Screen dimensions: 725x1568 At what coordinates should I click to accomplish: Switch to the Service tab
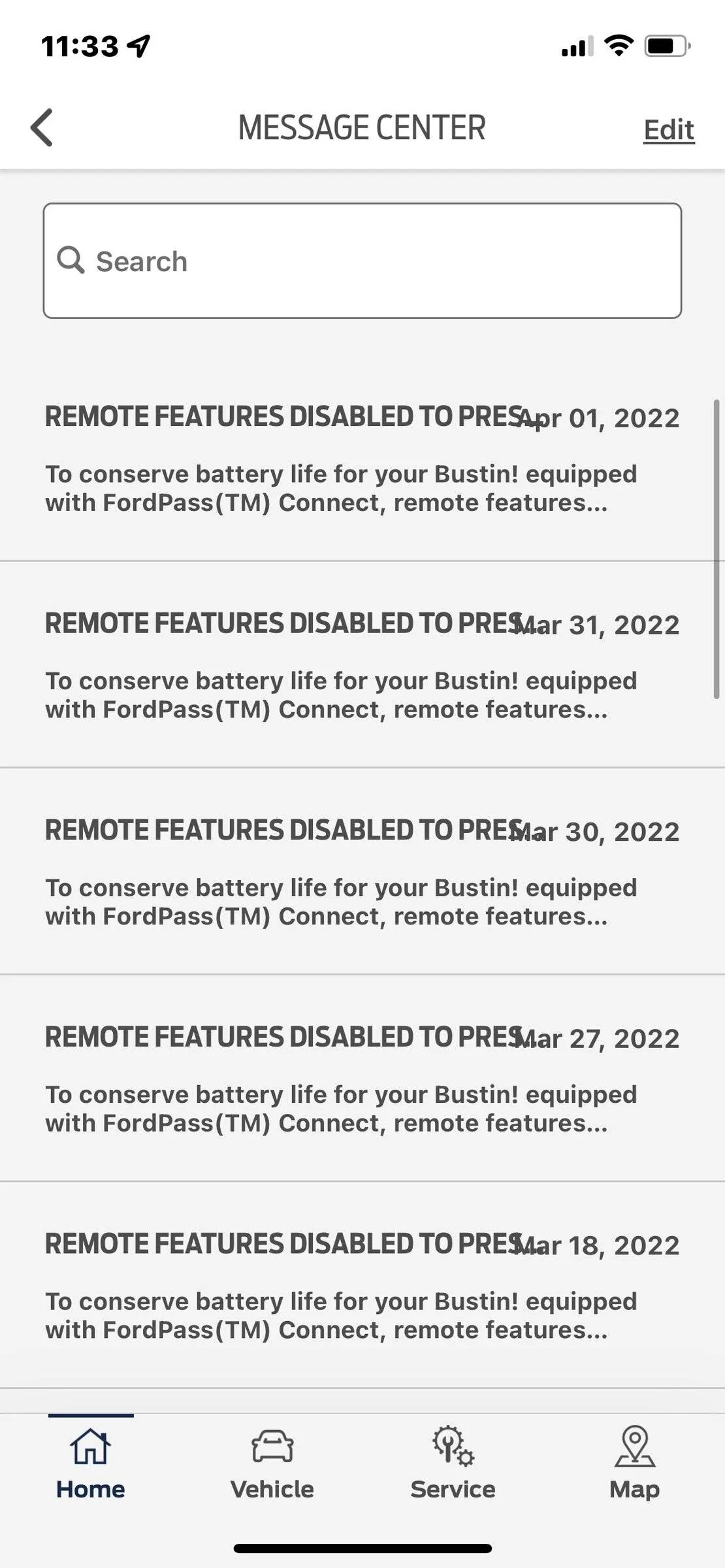point(453,1463)
